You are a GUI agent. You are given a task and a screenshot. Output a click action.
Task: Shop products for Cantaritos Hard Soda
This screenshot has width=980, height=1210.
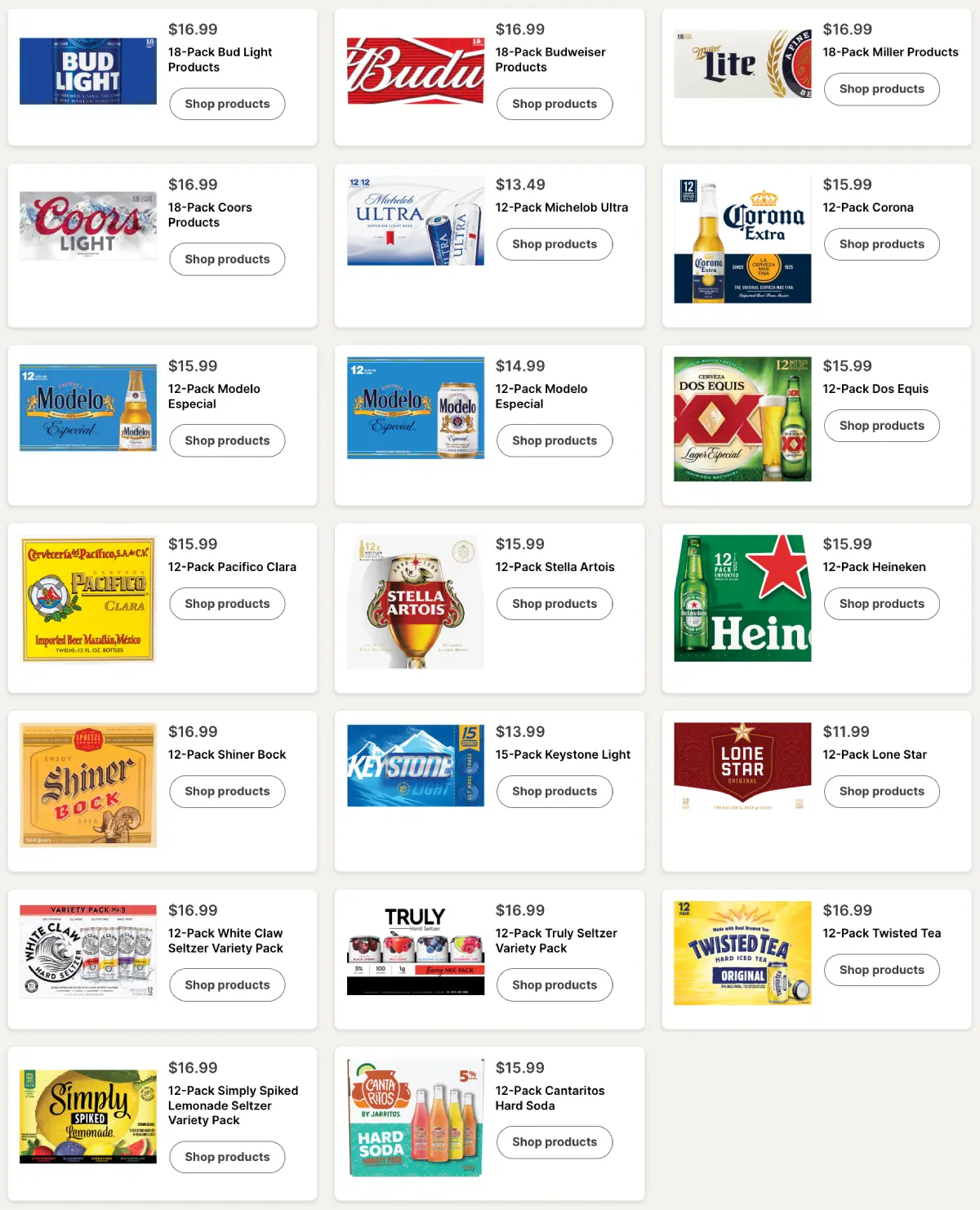(x=554, y=1142)
